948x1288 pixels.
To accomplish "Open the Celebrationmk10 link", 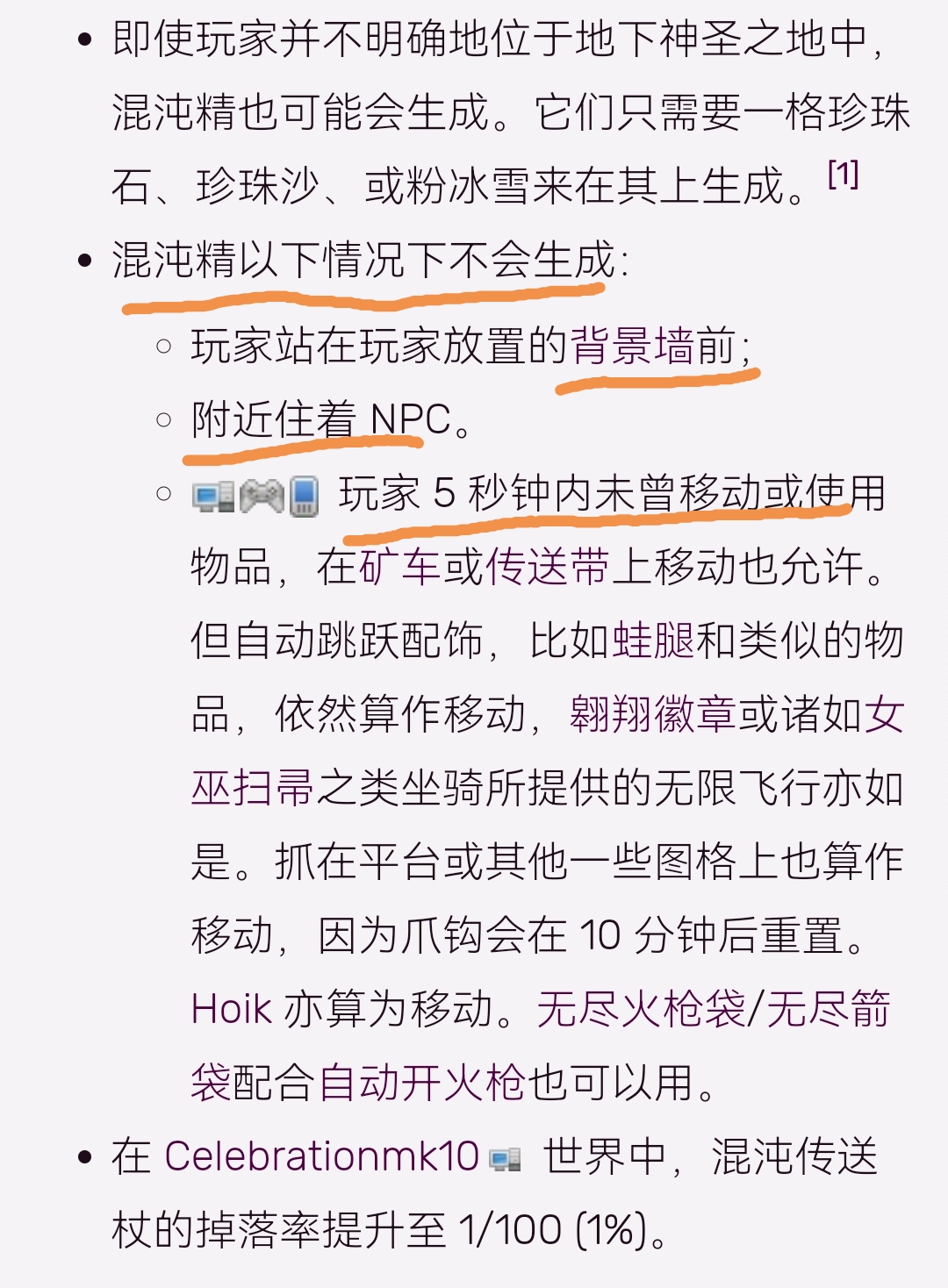I will 321,1156.
